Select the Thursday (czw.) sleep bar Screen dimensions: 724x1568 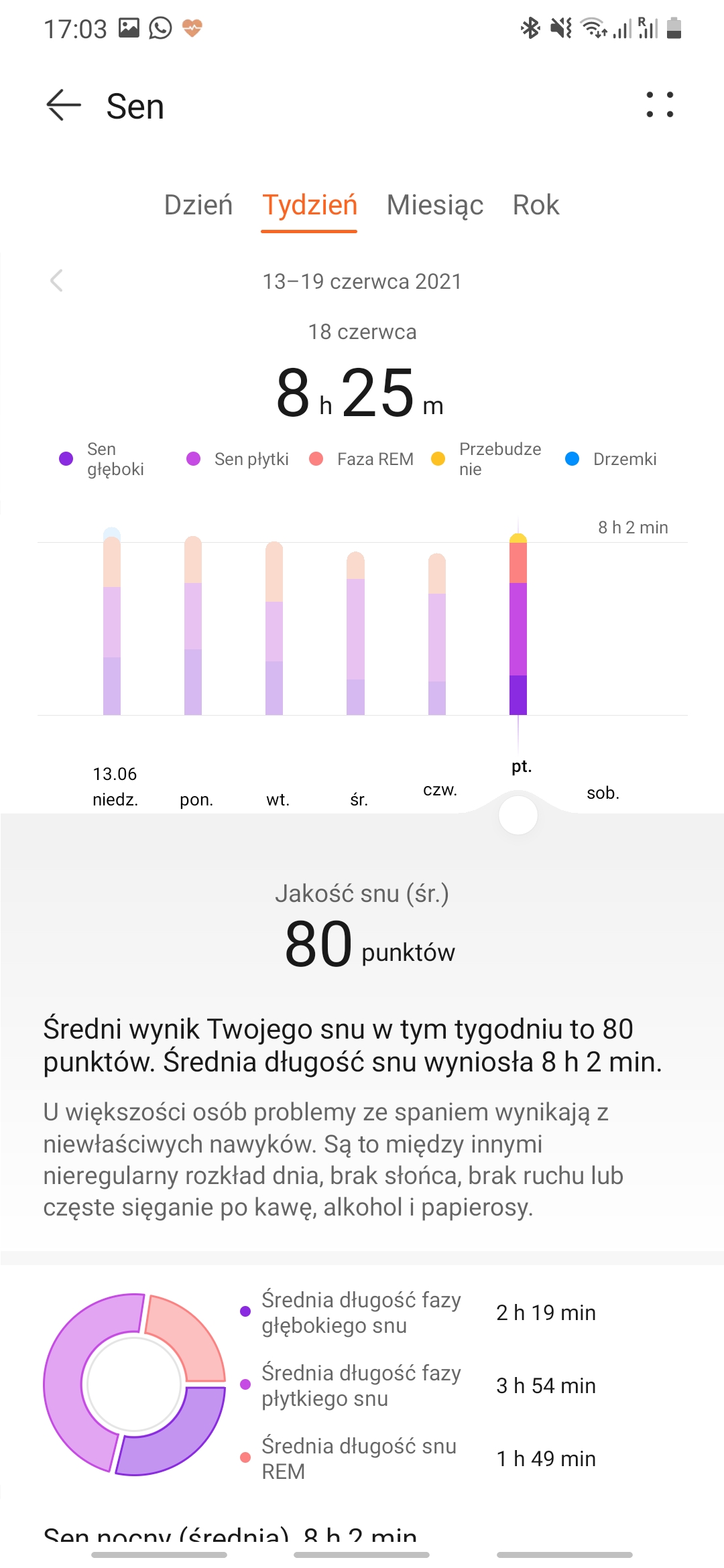point(437,635)
